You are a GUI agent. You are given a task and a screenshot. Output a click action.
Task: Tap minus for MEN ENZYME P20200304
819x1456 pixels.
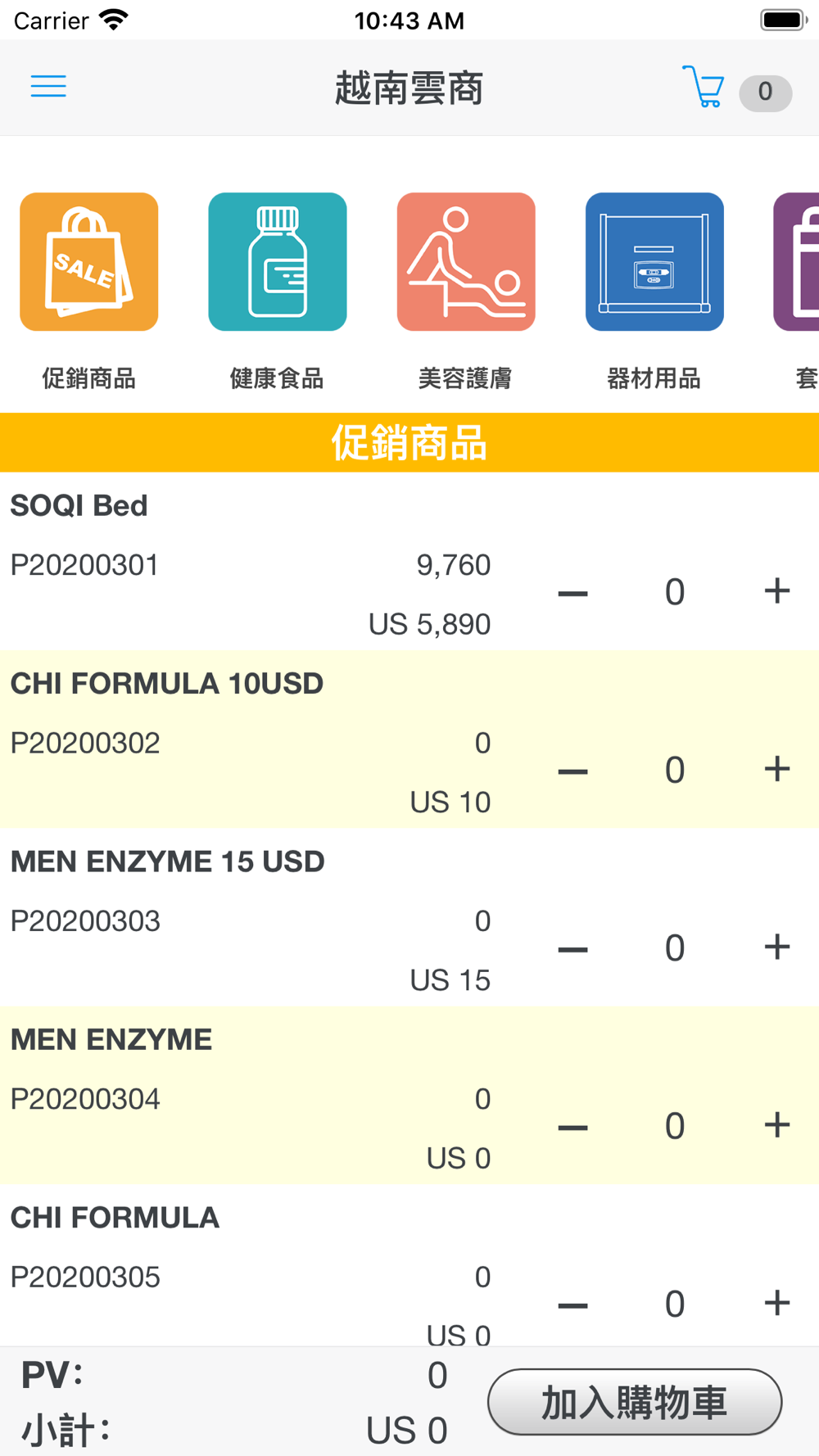(572, 1127)
